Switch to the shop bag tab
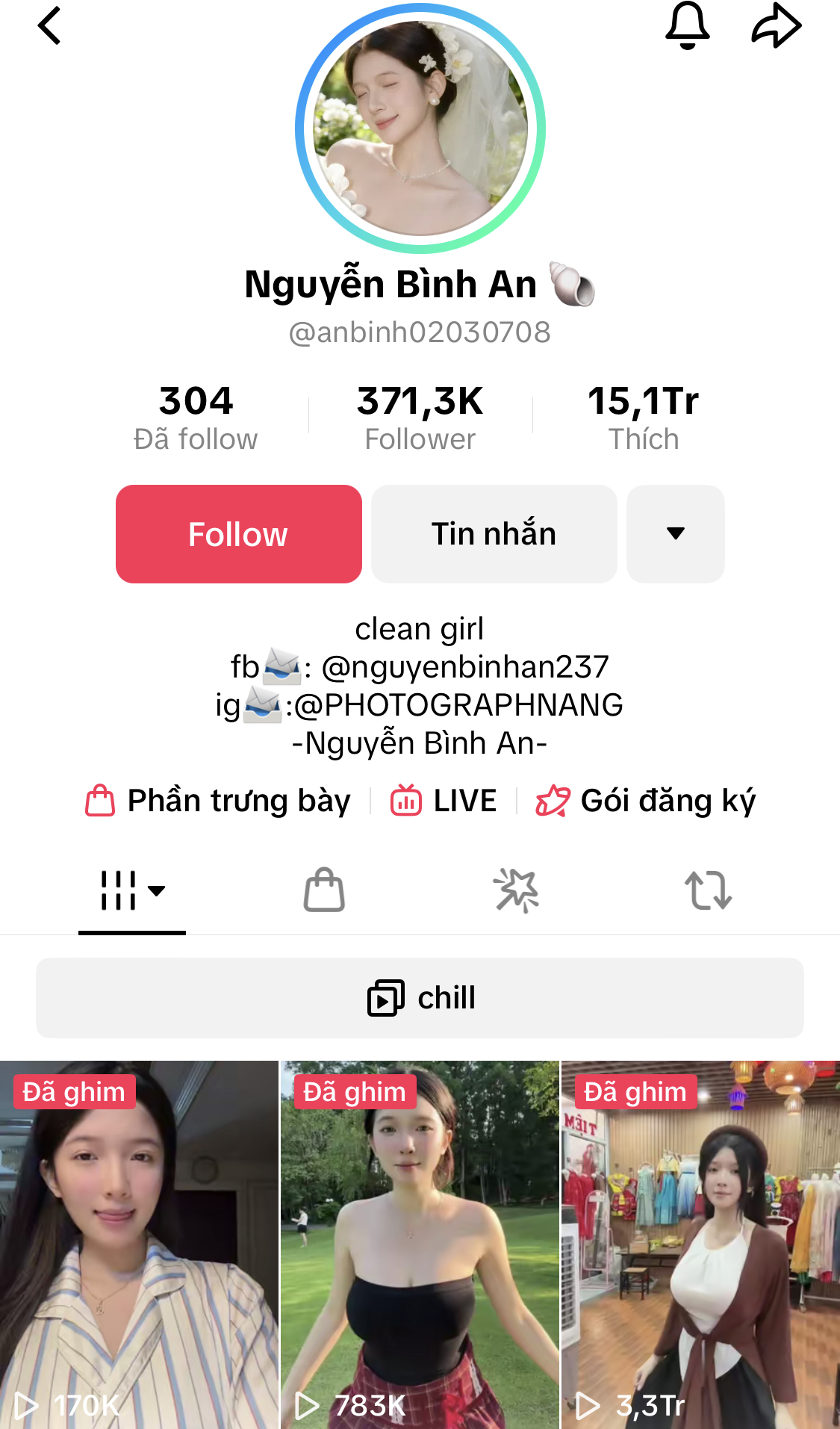The image size is (840, 1429). (324, 890)
